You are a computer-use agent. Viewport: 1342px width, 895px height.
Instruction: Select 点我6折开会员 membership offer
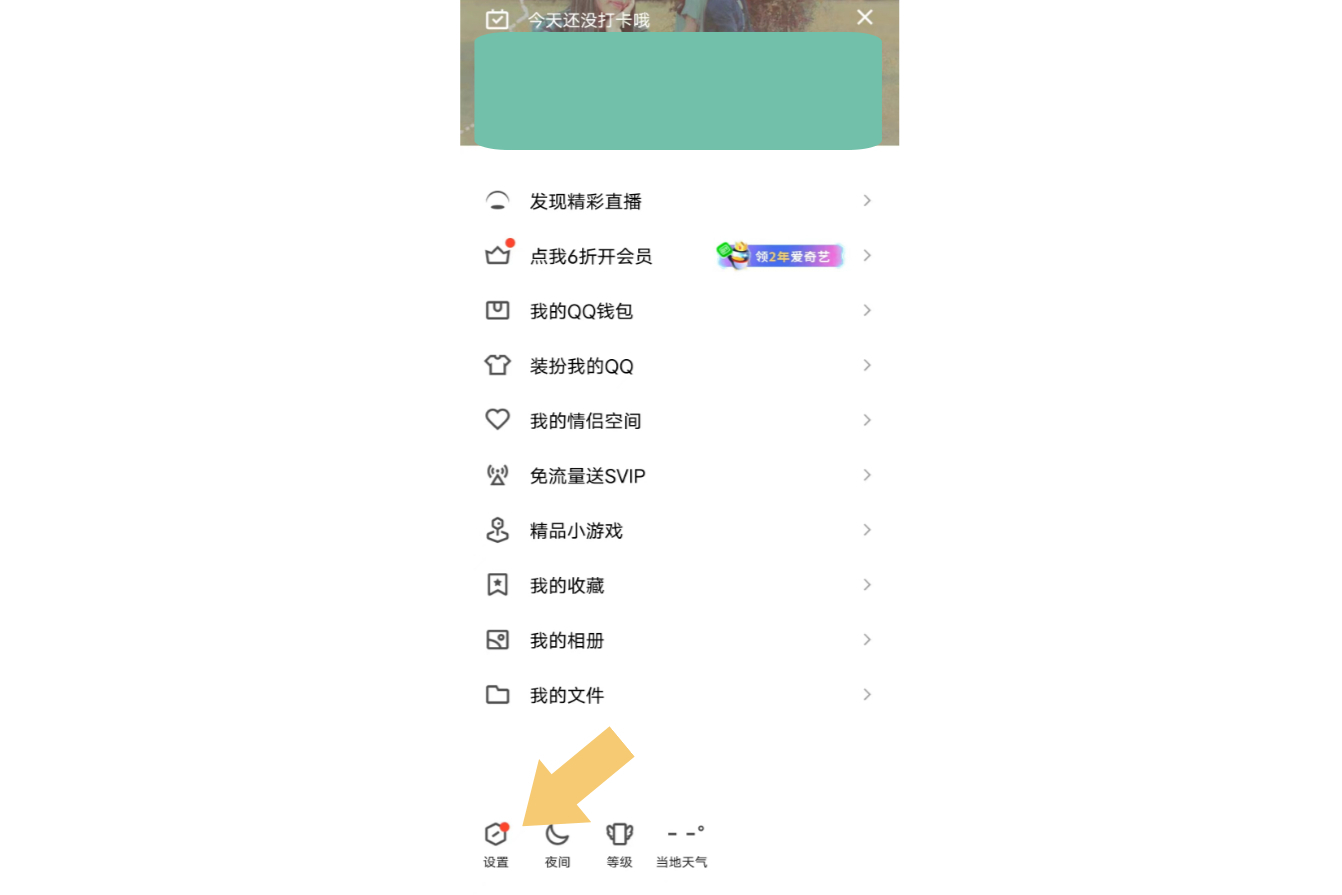[x=590, y=256]
